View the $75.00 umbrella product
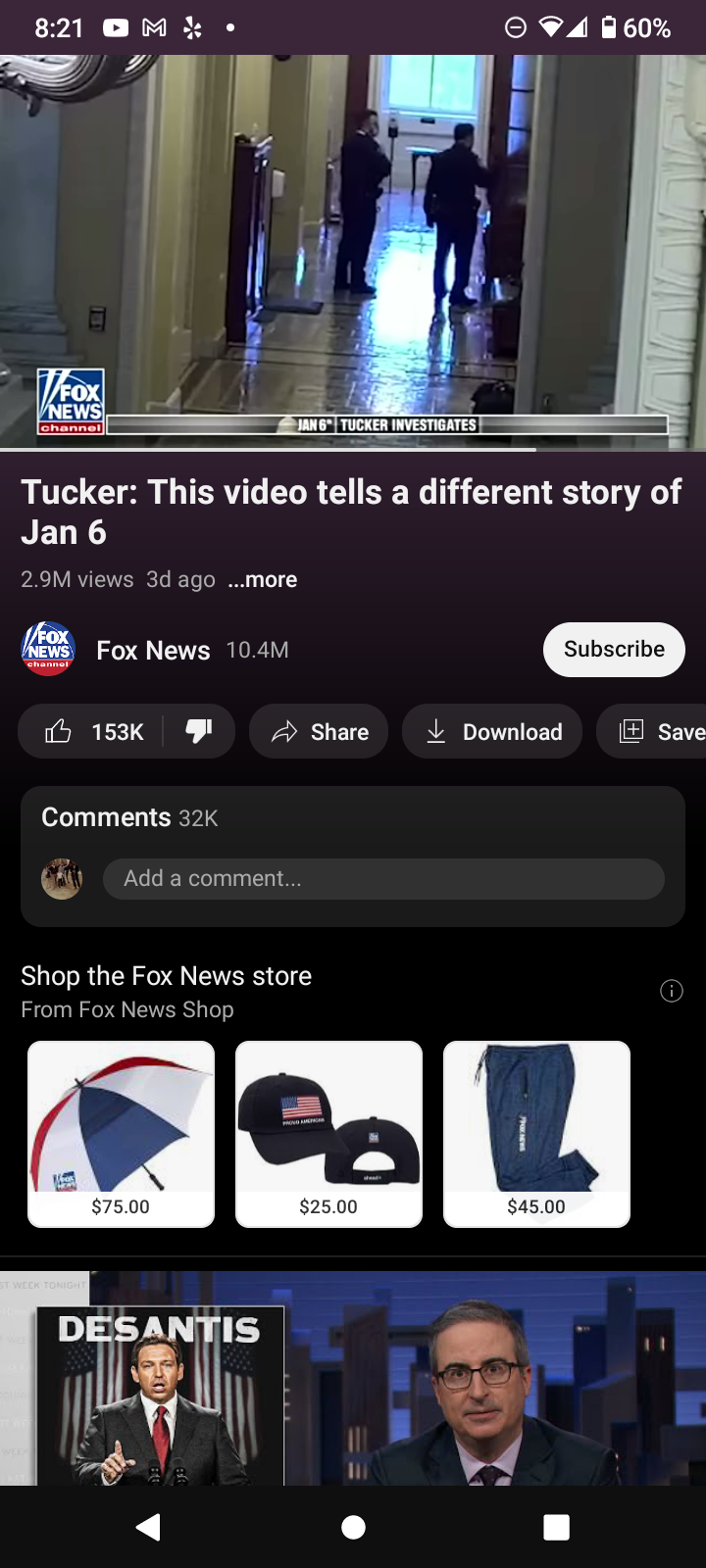 121,1133
